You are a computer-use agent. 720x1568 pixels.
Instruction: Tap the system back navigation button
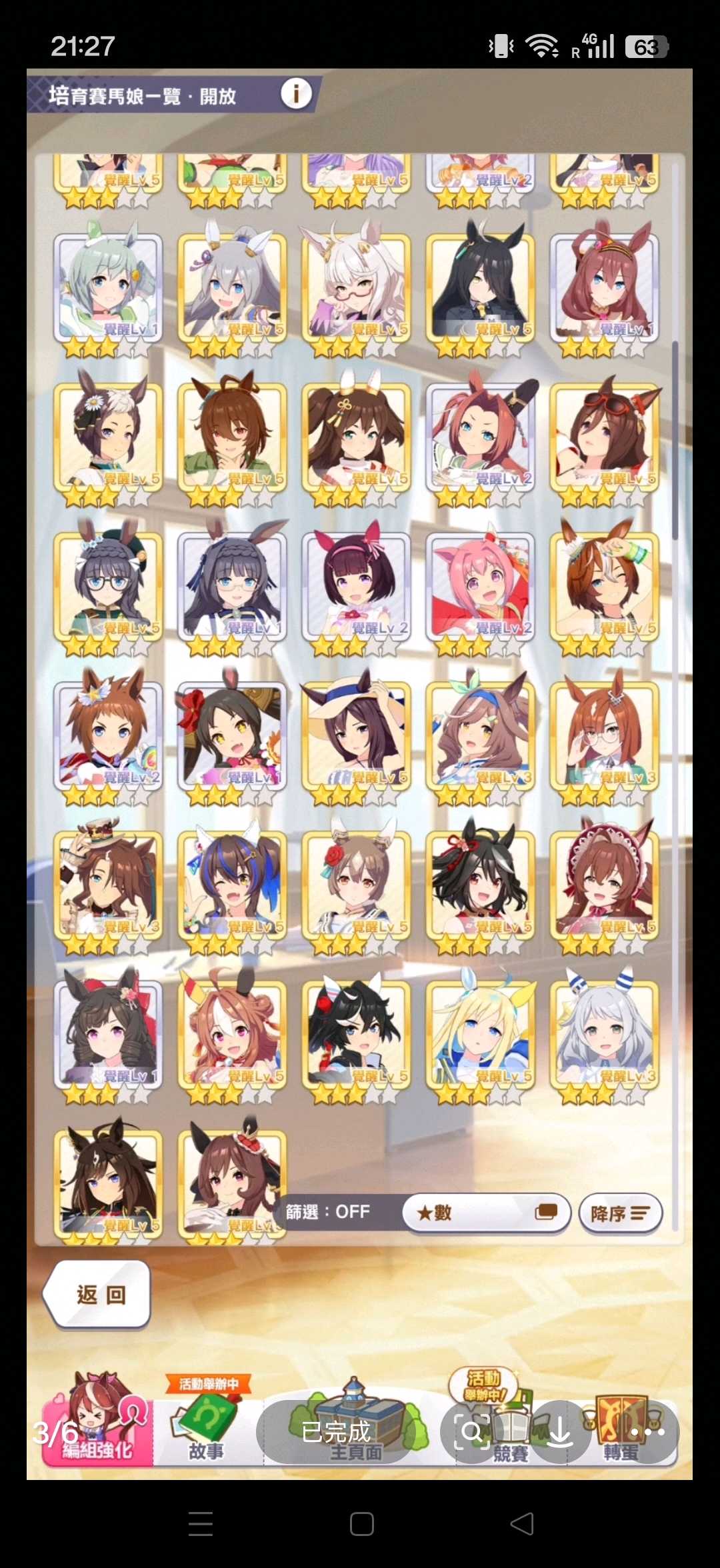[x=522, y=1523]
